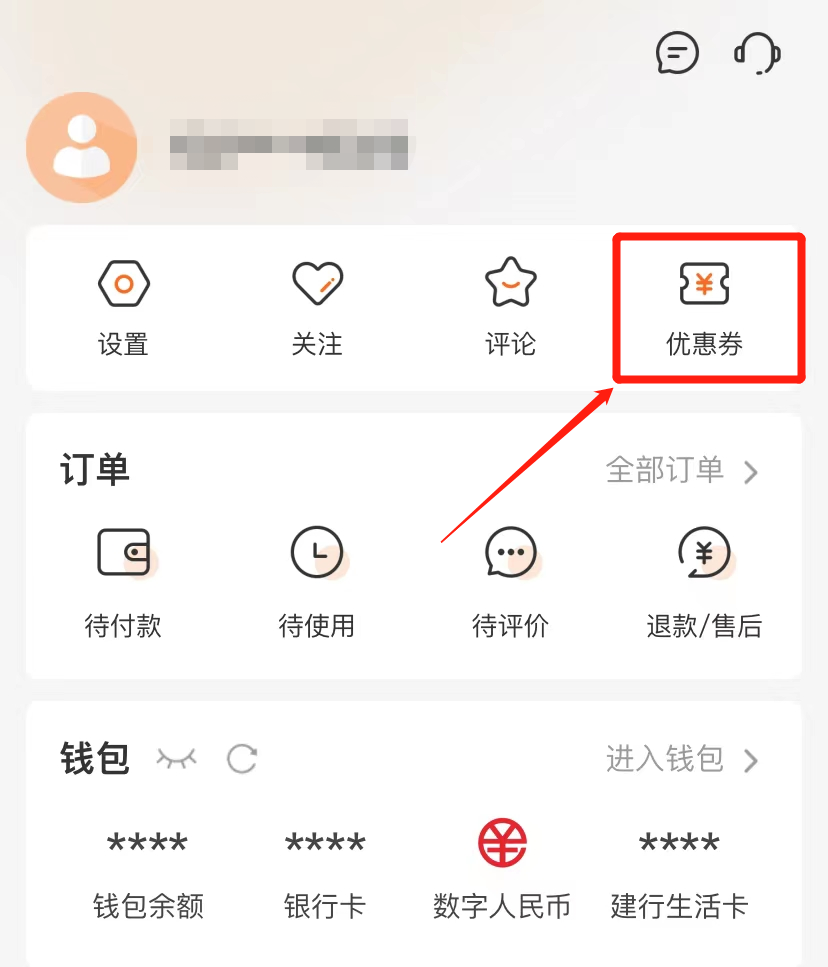
Task: View 全部订单 all orders
Action: point(682,471)
